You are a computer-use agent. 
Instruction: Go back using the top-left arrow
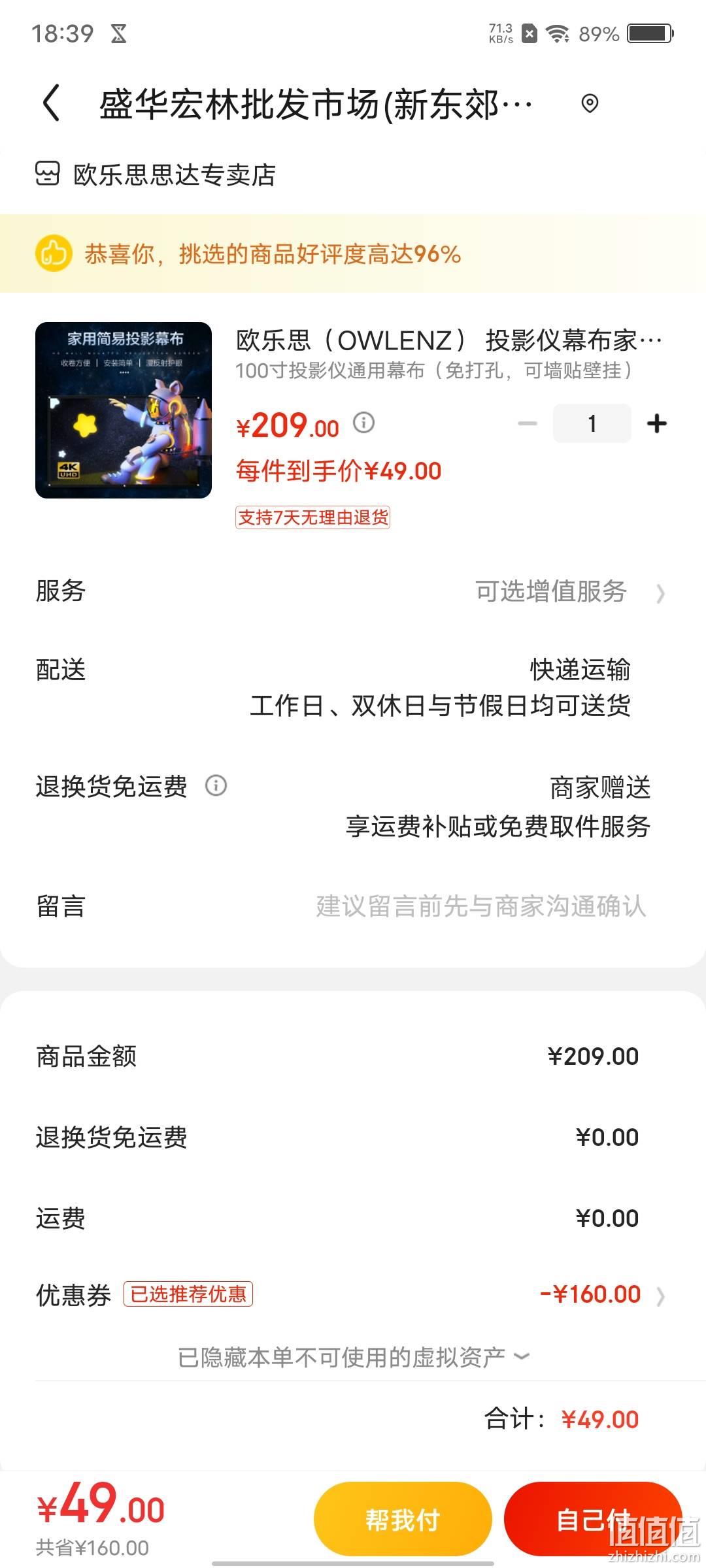click(52, 103)
